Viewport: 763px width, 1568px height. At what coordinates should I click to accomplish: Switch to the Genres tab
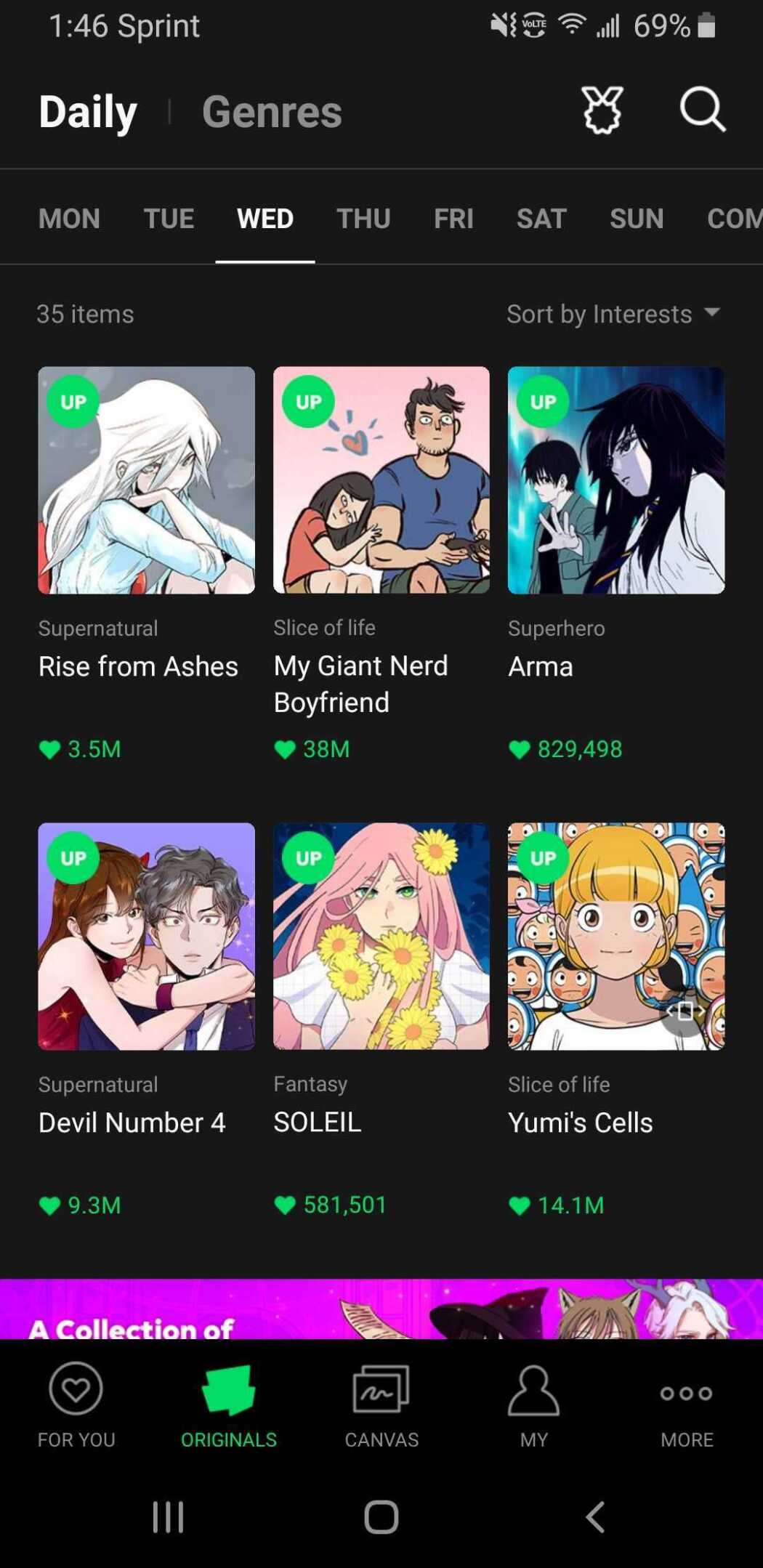click(272, 111)
